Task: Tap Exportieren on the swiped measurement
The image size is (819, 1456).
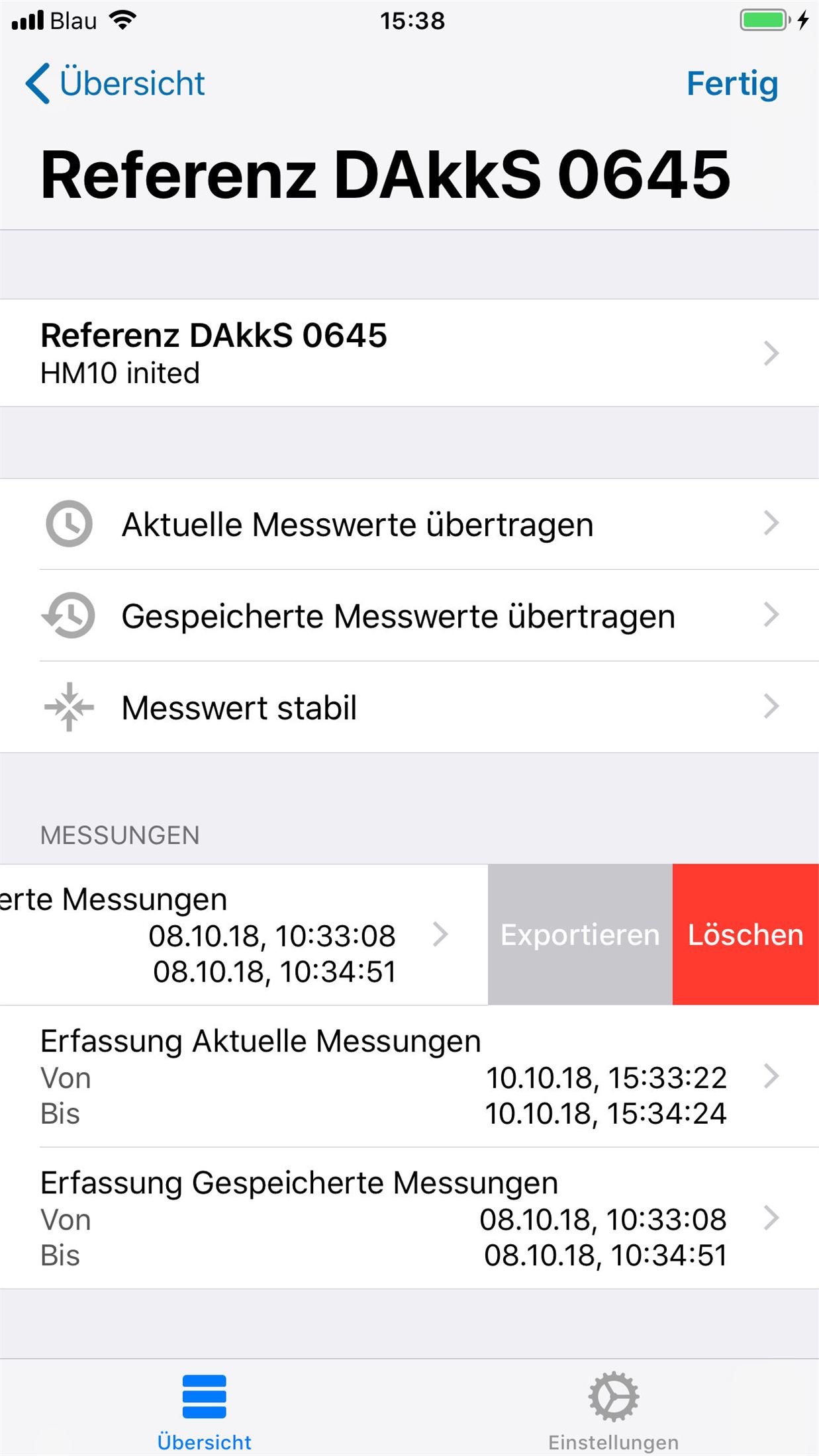Action: point(580,934)
